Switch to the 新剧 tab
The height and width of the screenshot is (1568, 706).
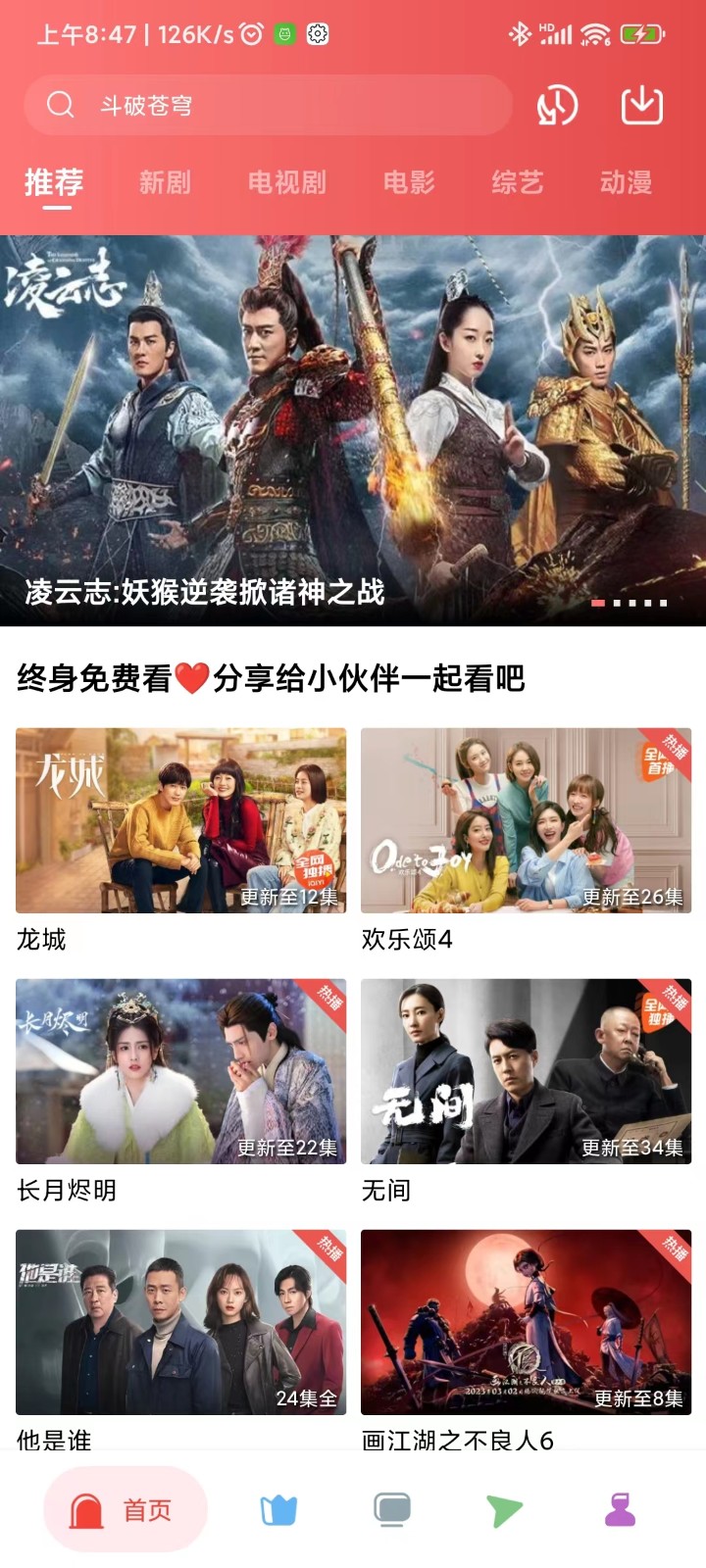pos(165,182)
